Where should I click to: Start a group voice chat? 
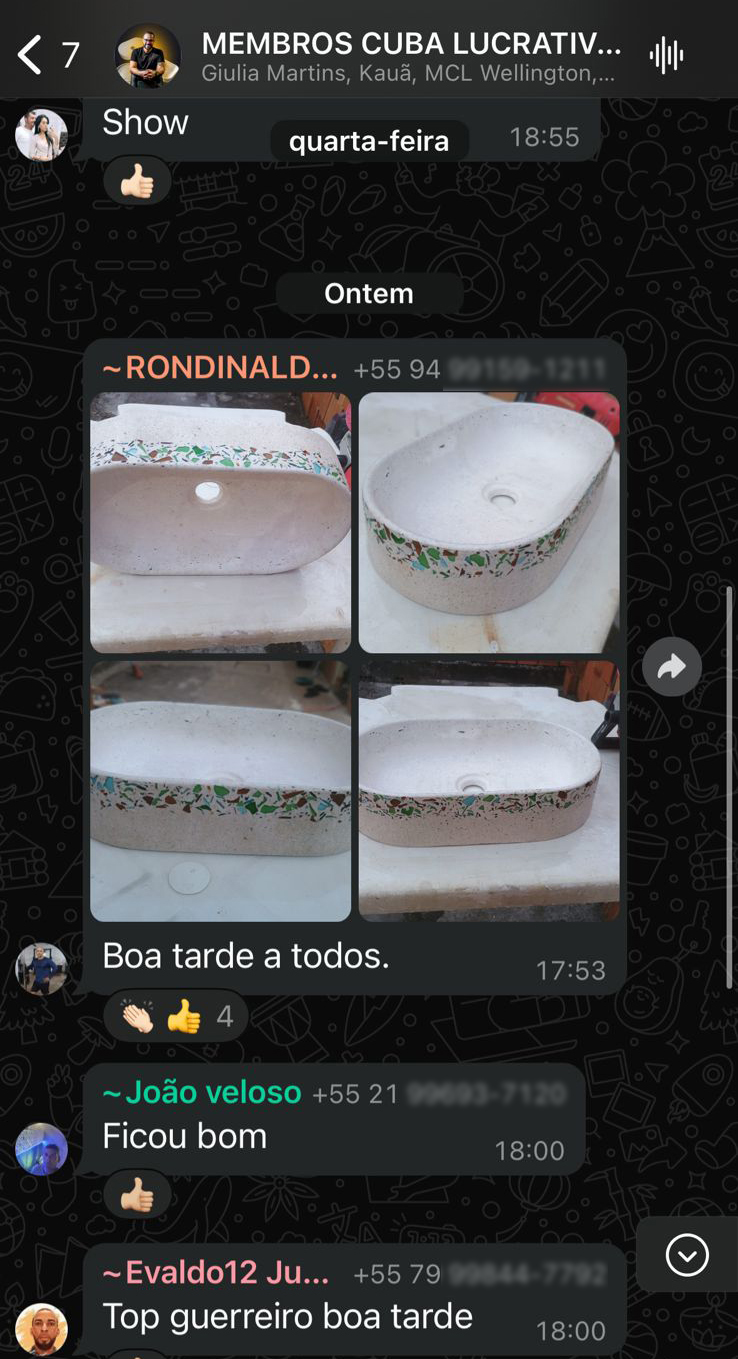pyautogui.click(x=666, y=56)
